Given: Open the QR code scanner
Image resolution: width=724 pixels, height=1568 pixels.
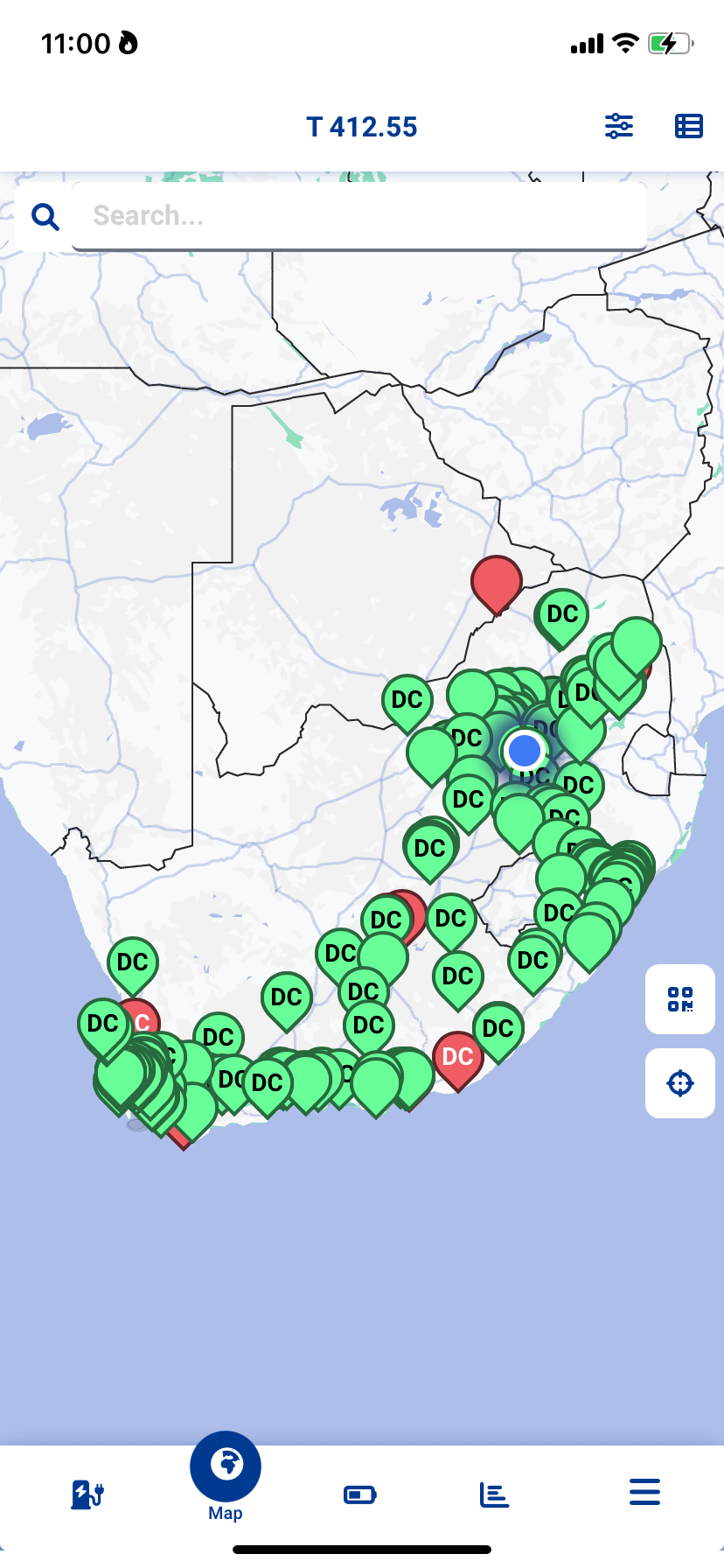Looking at the screenshot, I should click(x=679, y=998).
